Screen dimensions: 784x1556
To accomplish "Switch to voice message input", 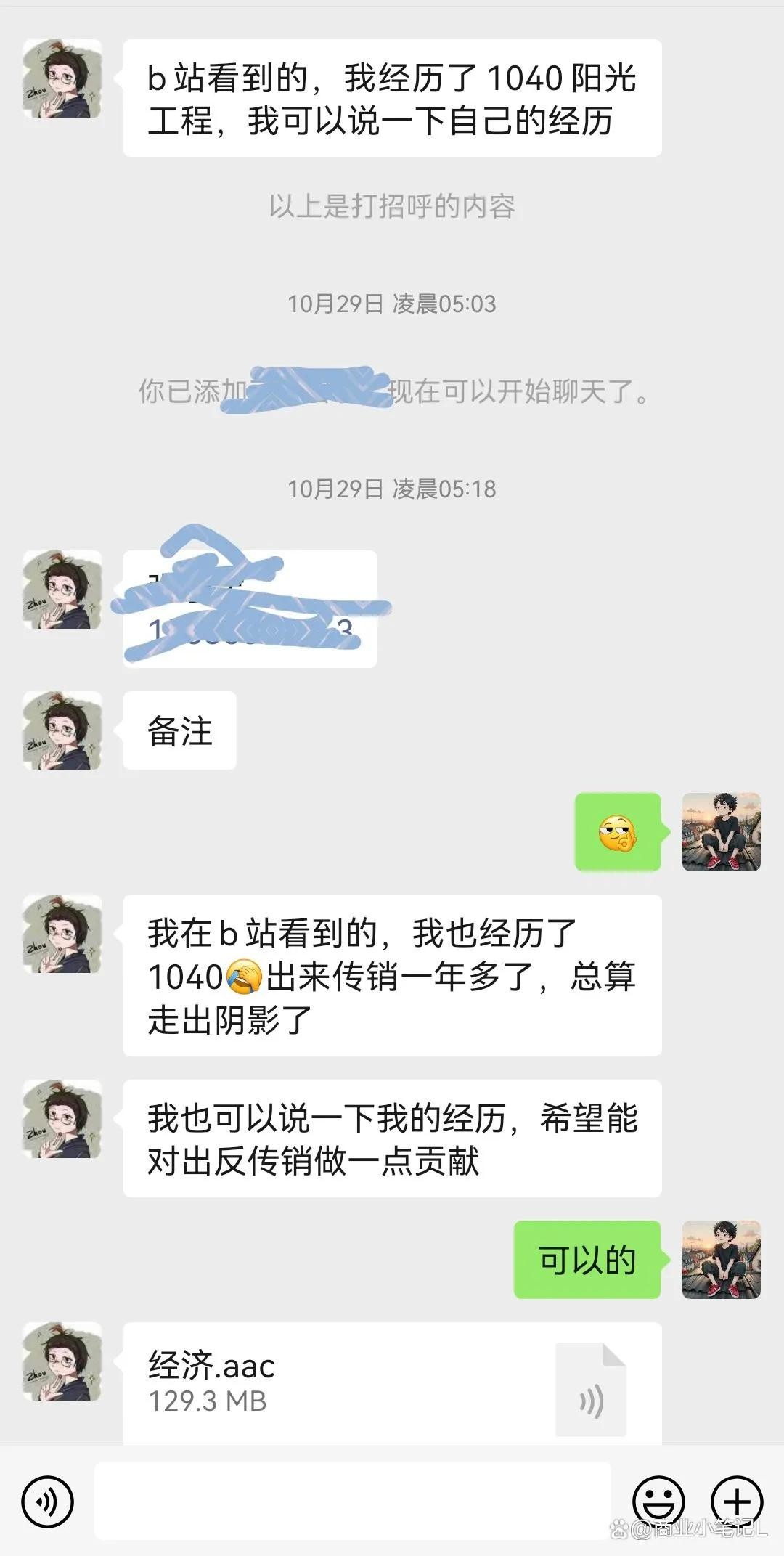I will coord(48,1501).
